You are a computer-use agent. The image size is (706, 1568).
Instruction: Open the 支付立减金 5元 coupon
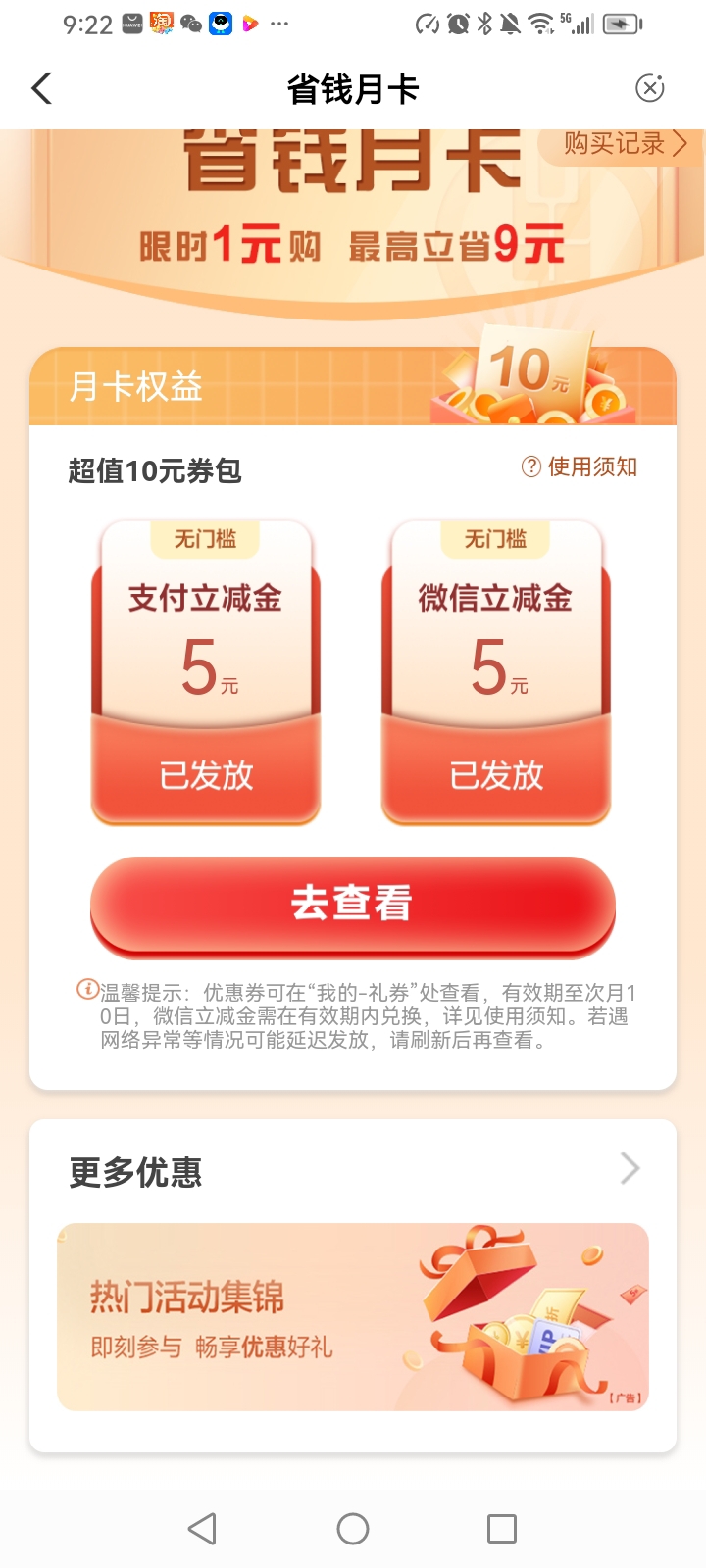pyautogui.click(x=206, y=672)
